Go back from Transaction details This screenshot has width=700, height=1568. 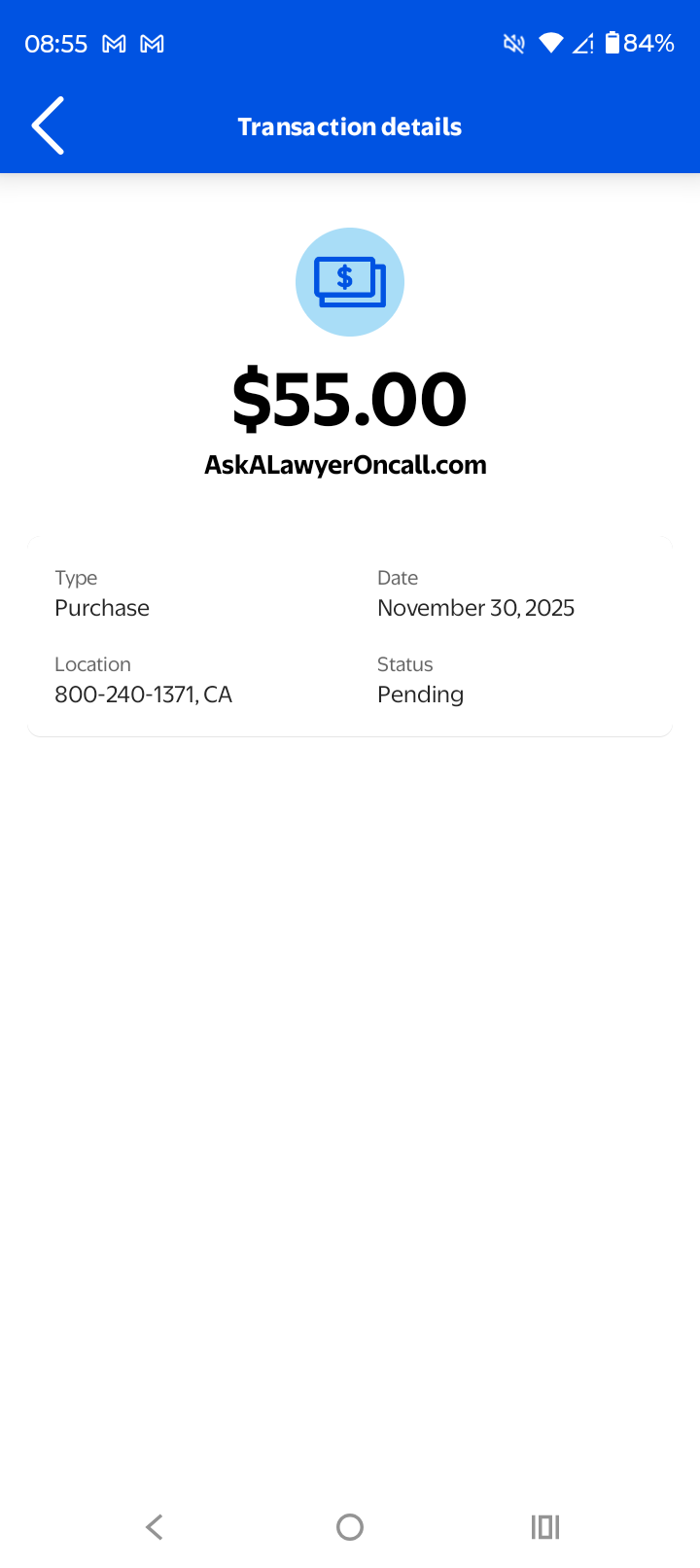pos(48,126)
